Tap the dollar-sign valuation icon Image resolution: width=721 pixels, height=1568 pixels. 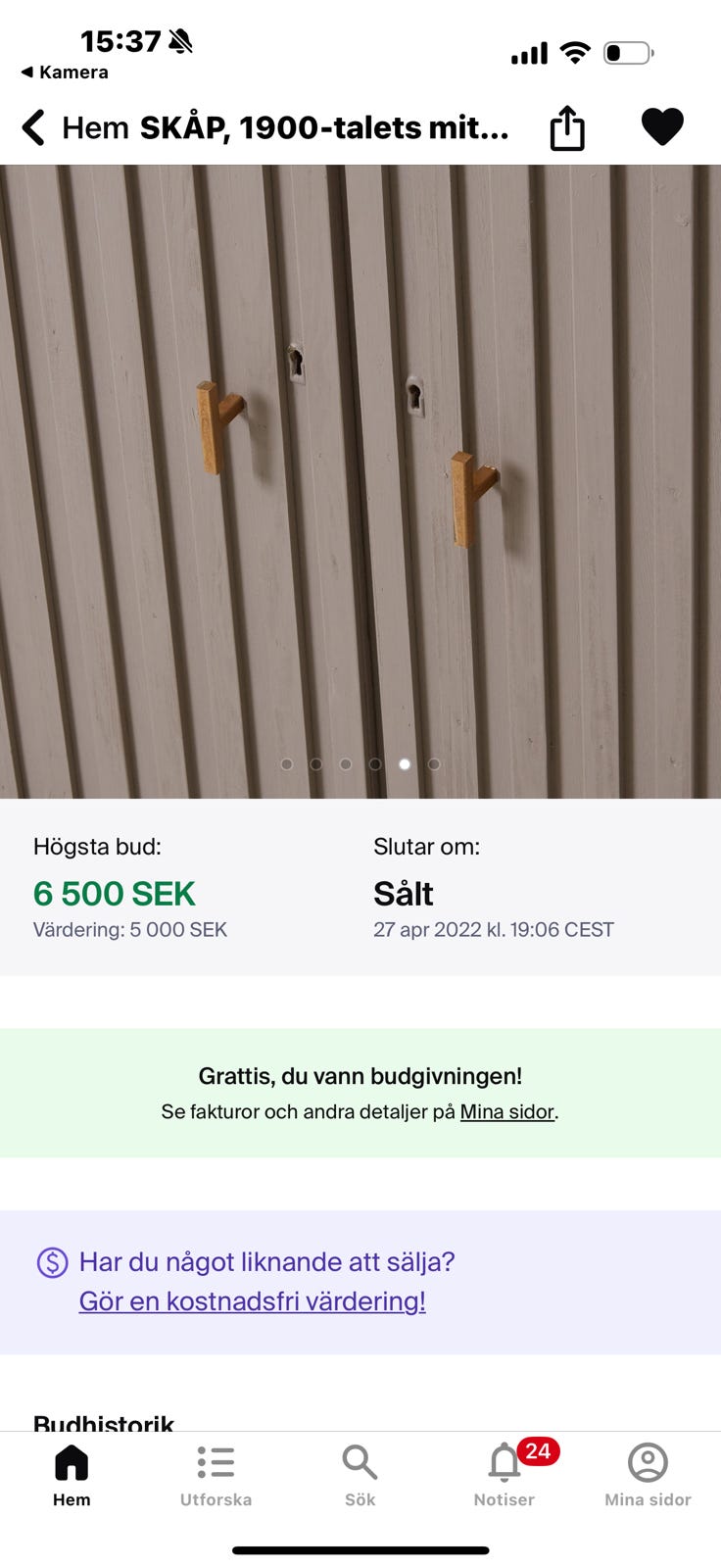pyautogui.click(x=47, y=1262)
